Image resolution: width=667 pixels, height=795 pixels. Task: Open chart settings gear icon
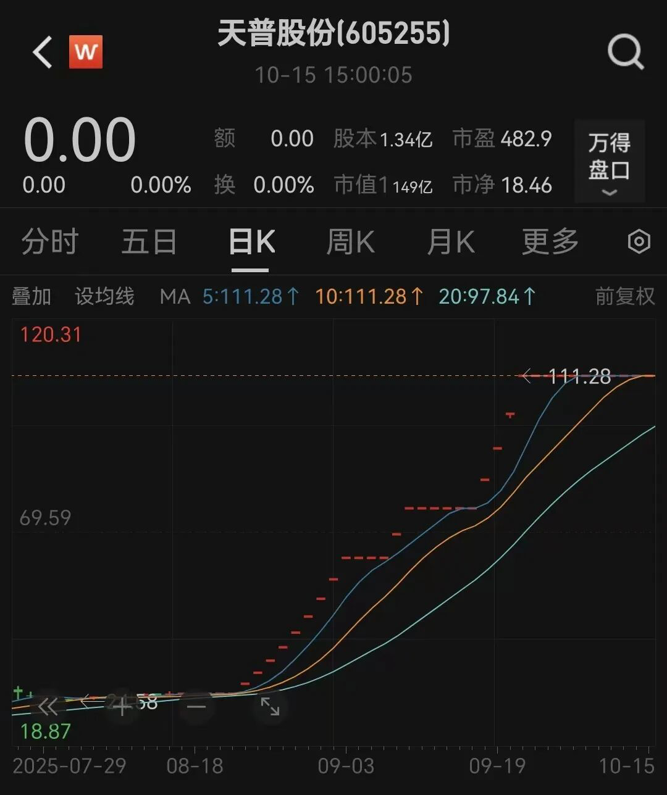coord(638,242)
